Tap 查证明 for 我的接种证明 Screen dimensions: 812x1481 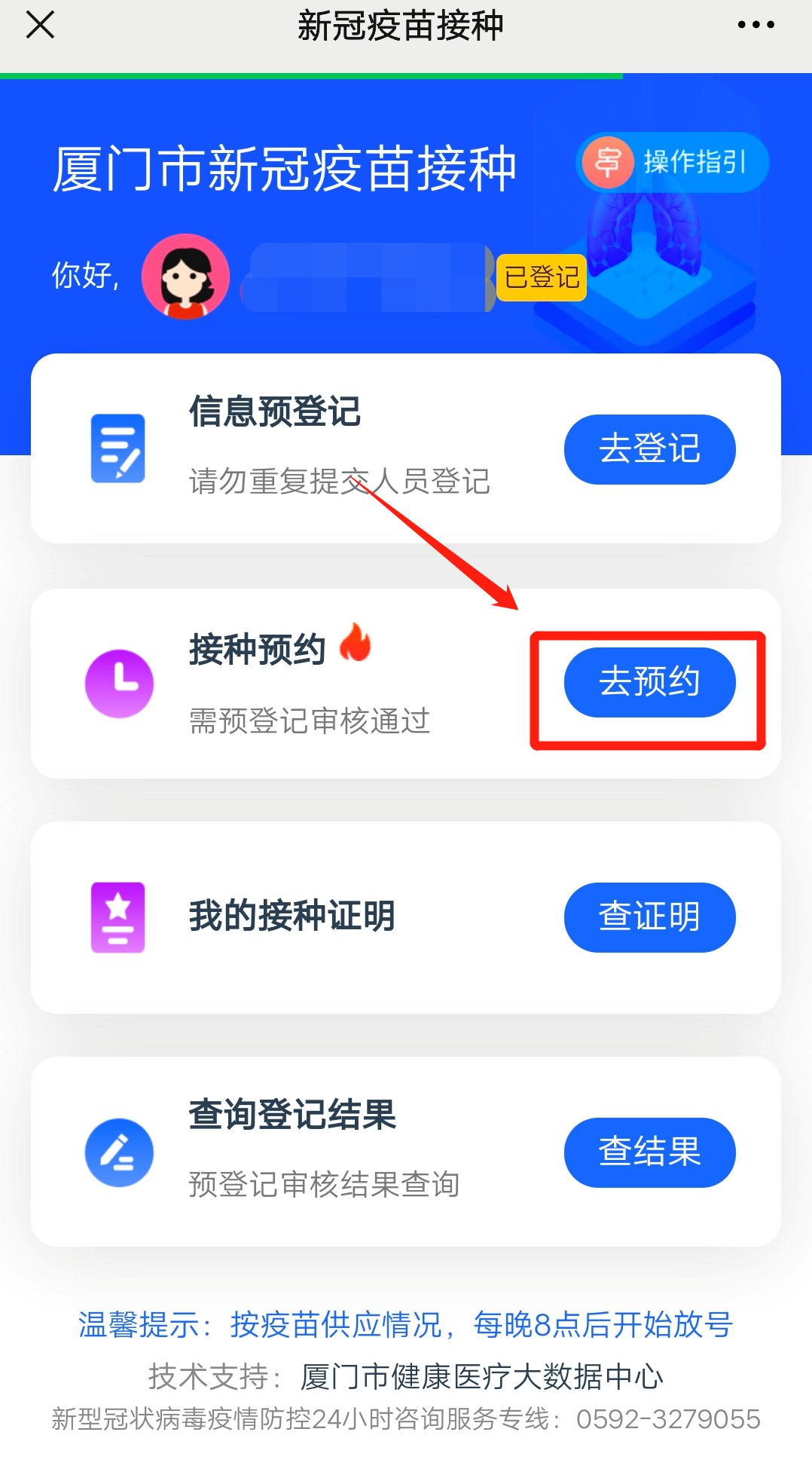pyautogui.click(x=649, y=917)
